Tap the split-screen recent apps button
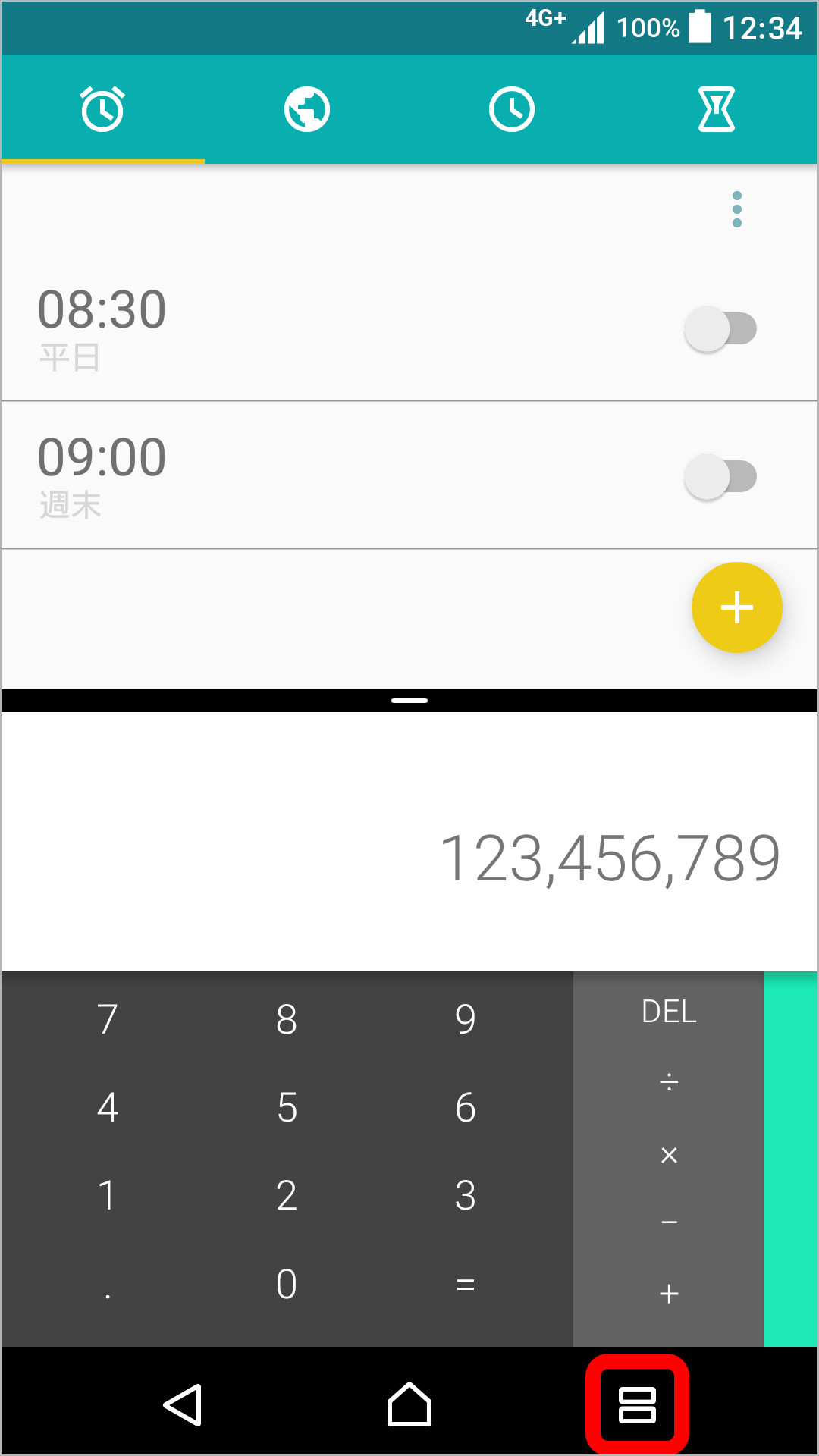This screenshot has width=819, height=1456. coord(637,1404)
